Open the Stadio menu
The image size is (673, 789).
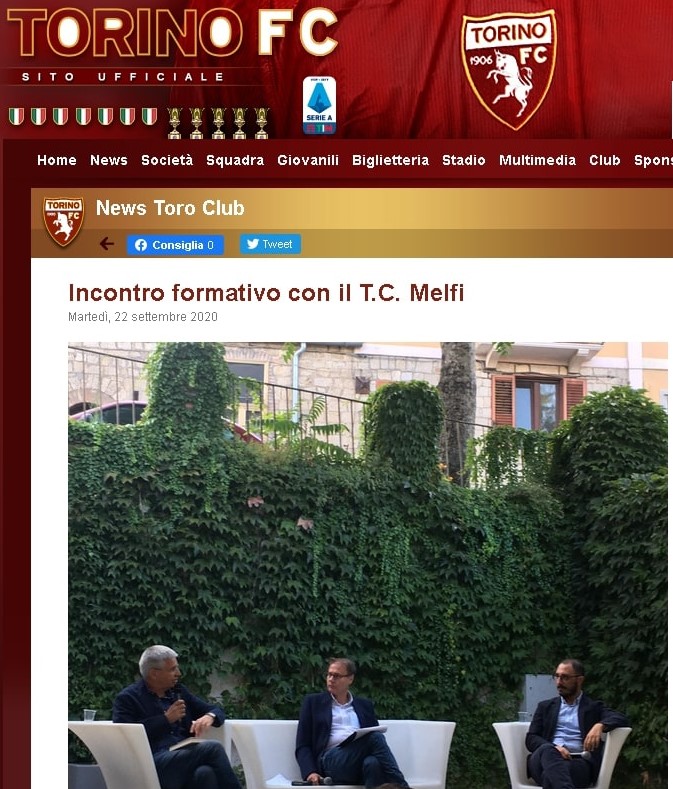coord(463,160)
